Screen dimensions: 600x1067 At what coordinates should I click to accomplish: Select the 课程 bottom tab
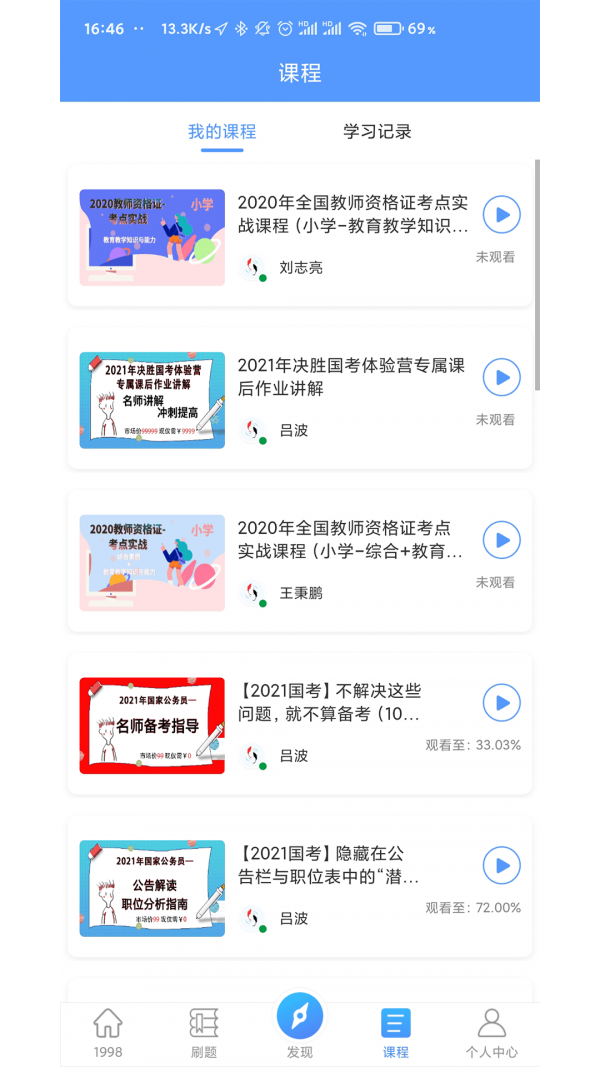[x=396, y=1032]
